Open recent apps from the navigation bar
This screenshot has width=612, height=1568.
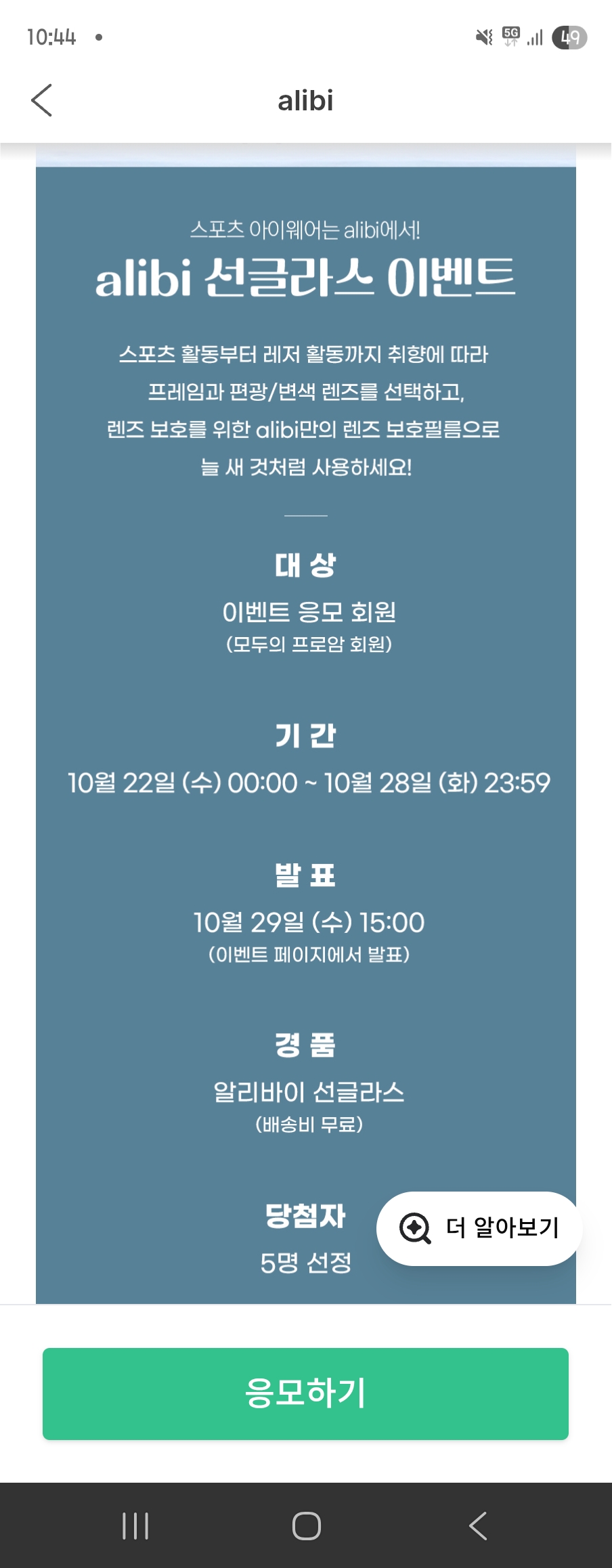pyautogui.click(x=135, y=1526)
